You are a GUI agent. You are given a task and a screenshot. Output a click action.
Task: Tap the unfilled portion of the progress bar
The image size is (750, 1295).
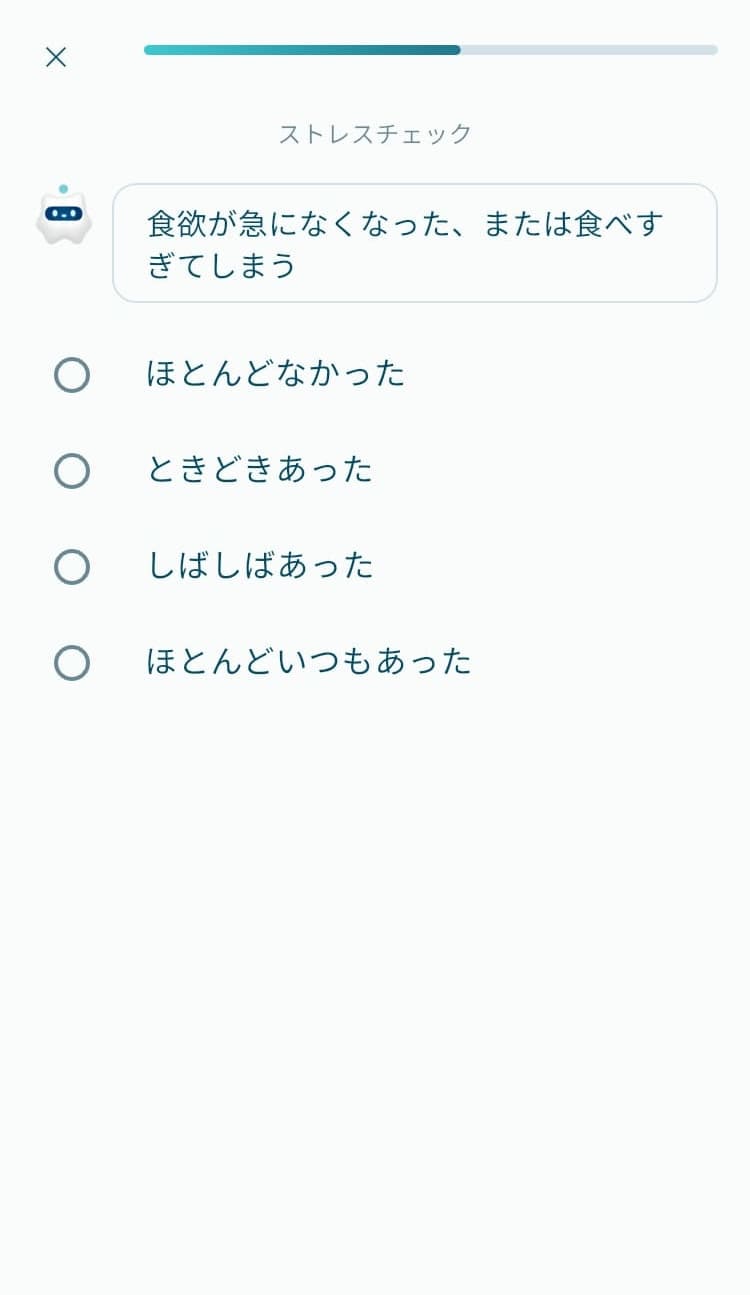coord(590,49)
